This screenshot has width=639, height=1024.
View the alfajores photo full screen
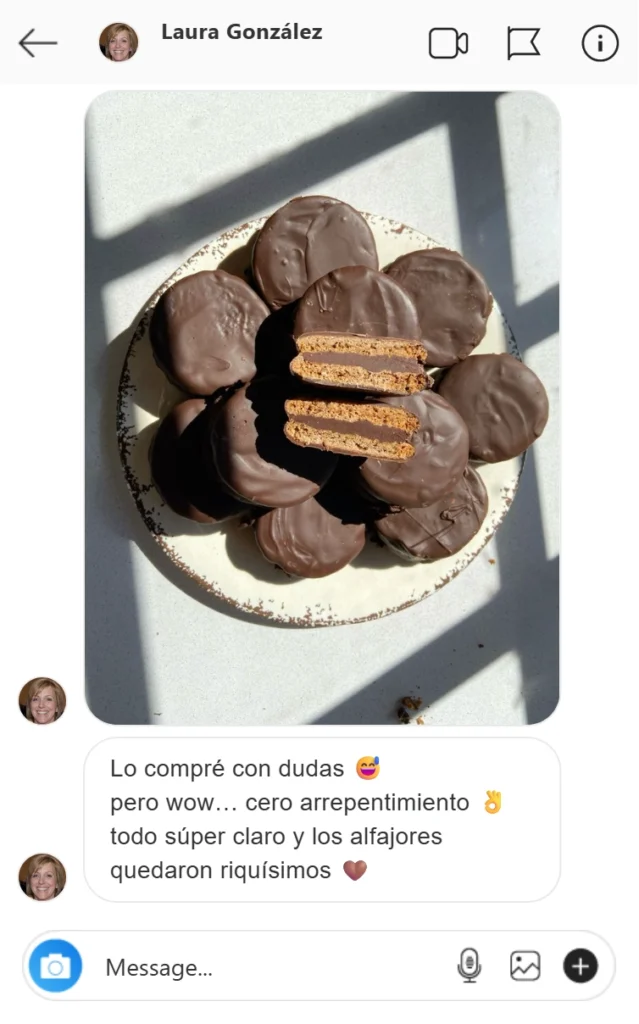tap(322, 407)
